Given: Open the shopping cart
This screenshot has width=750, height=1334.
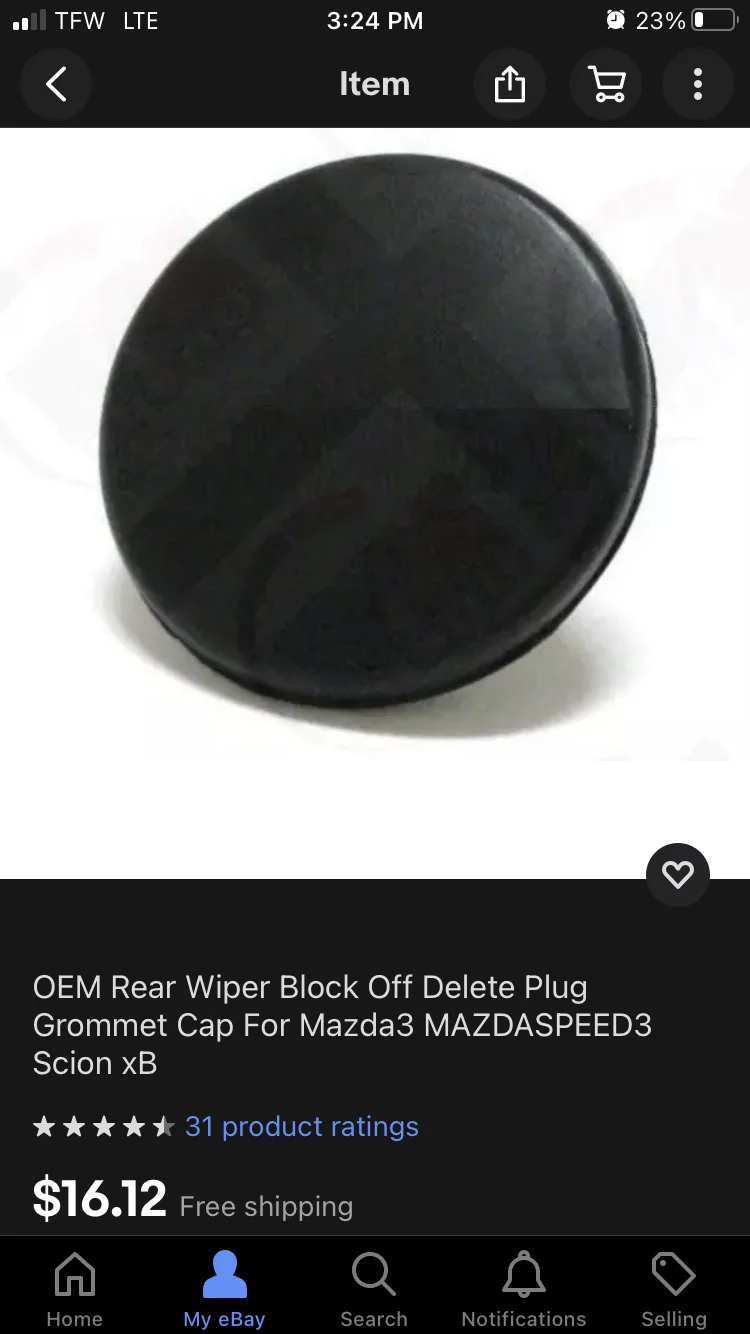Looking at the screenshot, I should coord(607,84).
